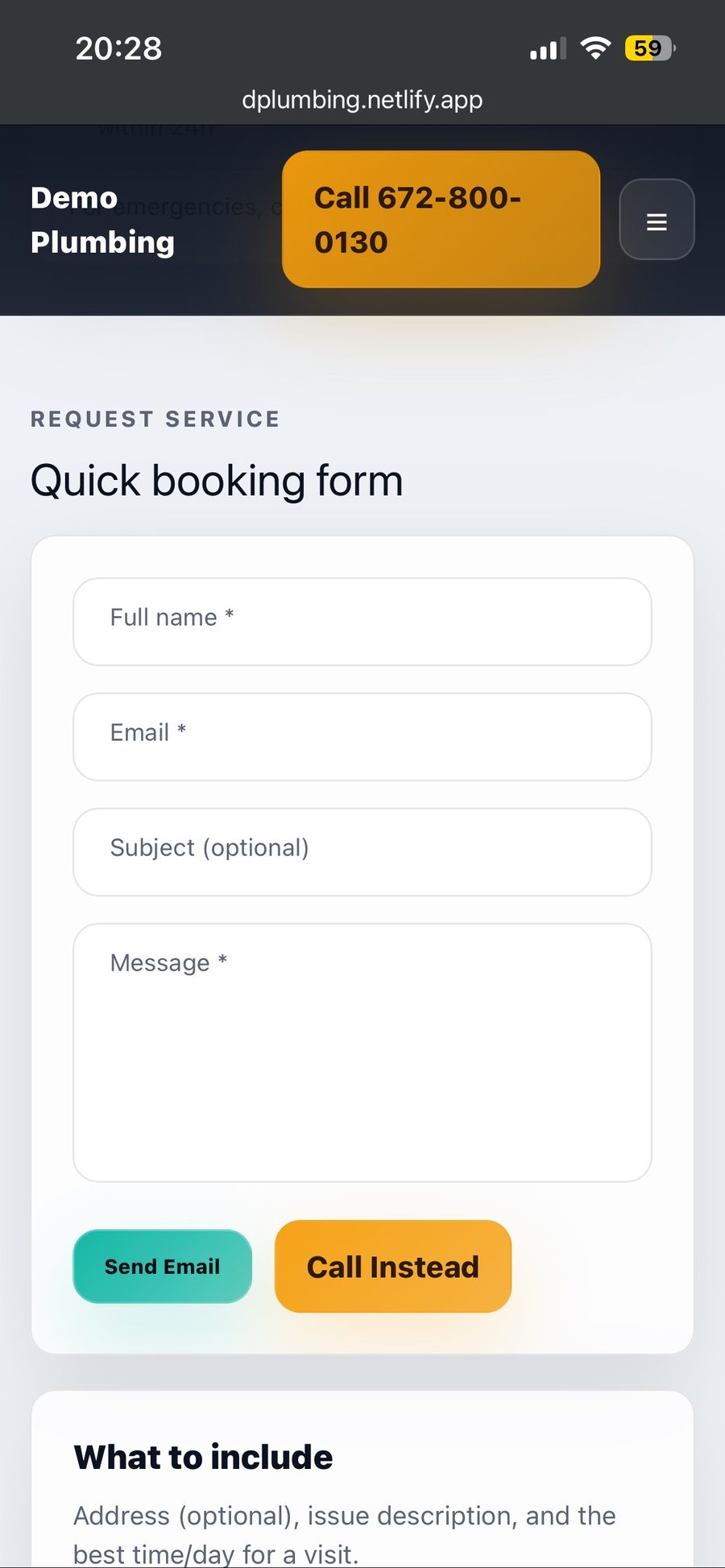Tap the cellular signal indicator

point(545,48)
